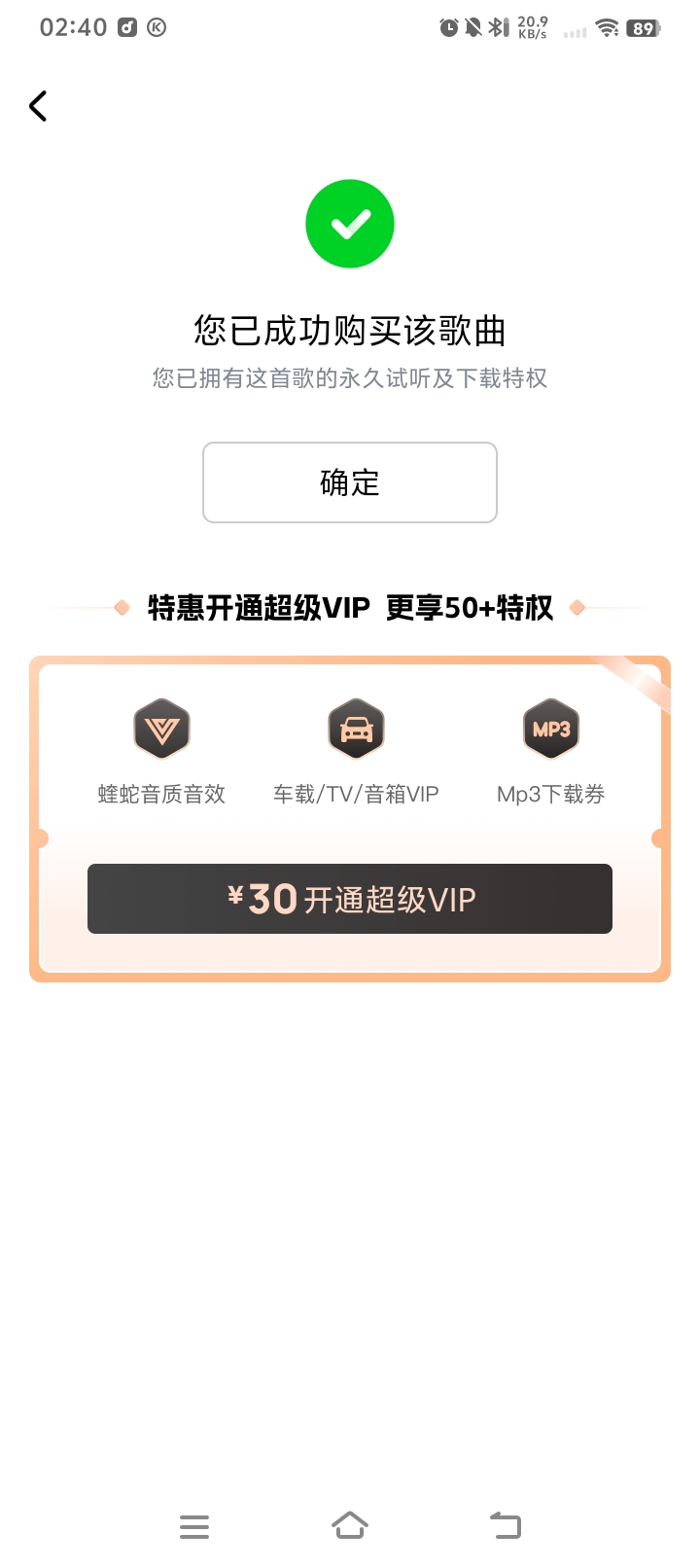Open the system home screen
The width and height of the screenshot is (700, 1568).
350,1525
